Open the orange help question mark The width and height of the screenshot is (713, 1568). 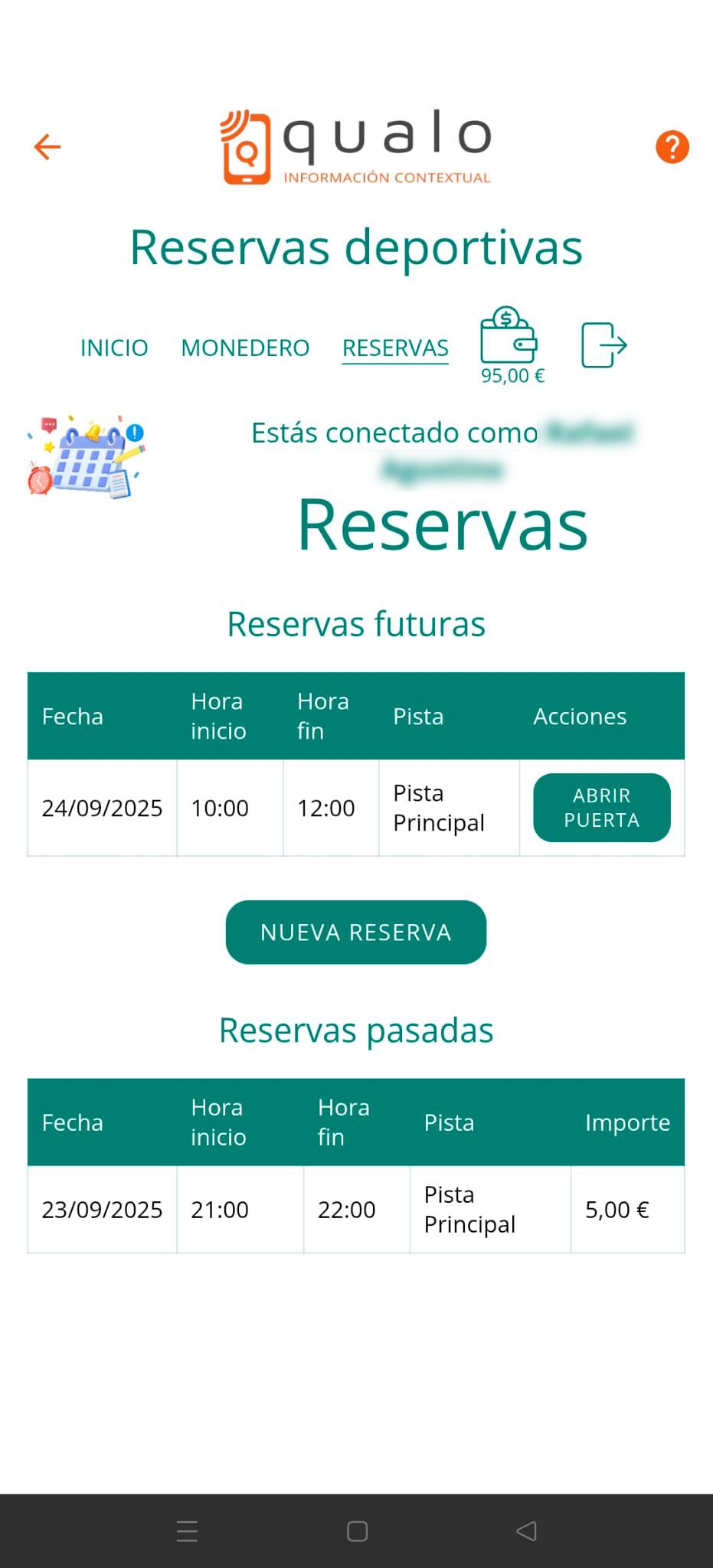click(x=672, y=147)
